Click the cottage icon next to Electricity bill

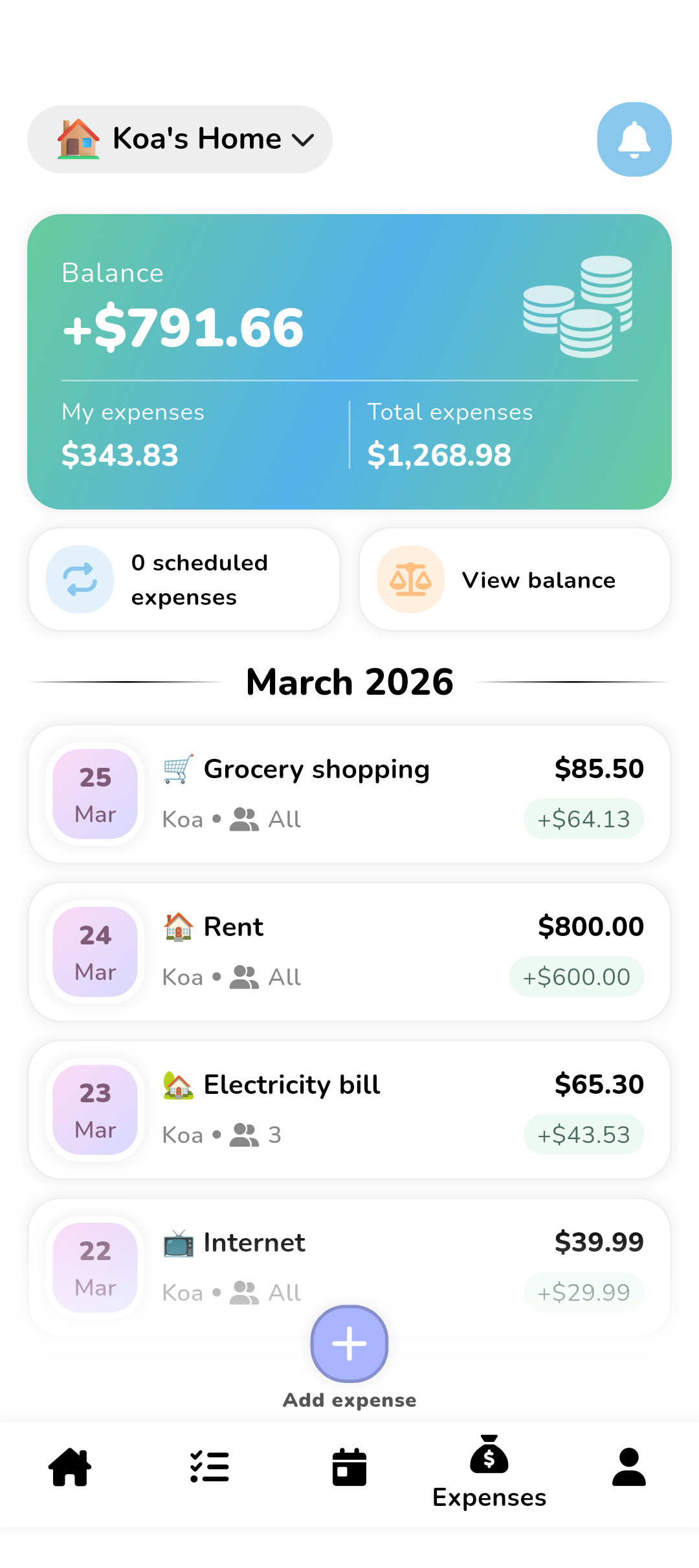pyautogui.click(x=179, y=1085)
